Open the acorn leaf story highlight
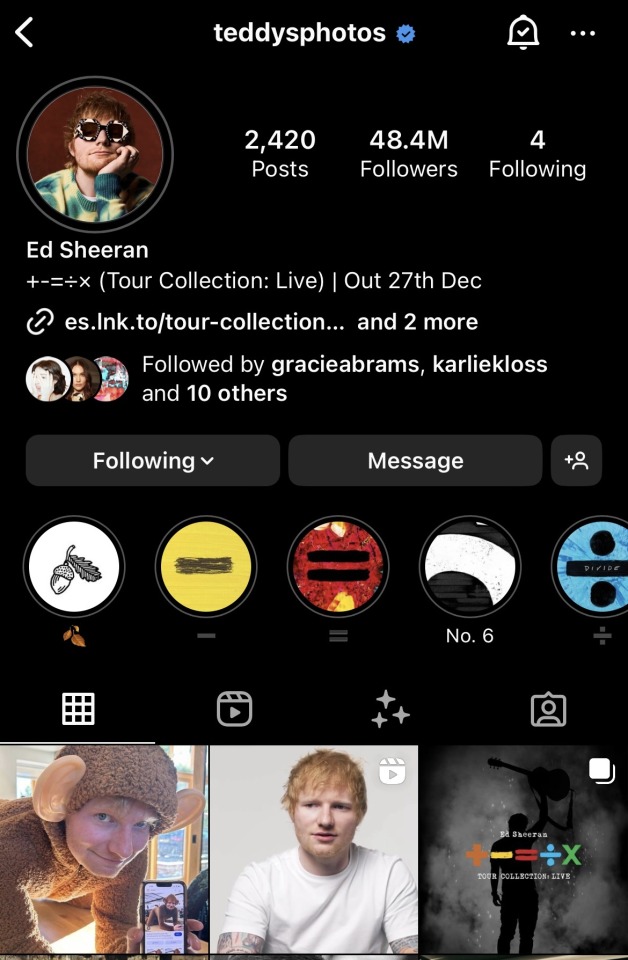The width and height of the screenshot is (628, 960). point(74,568)
